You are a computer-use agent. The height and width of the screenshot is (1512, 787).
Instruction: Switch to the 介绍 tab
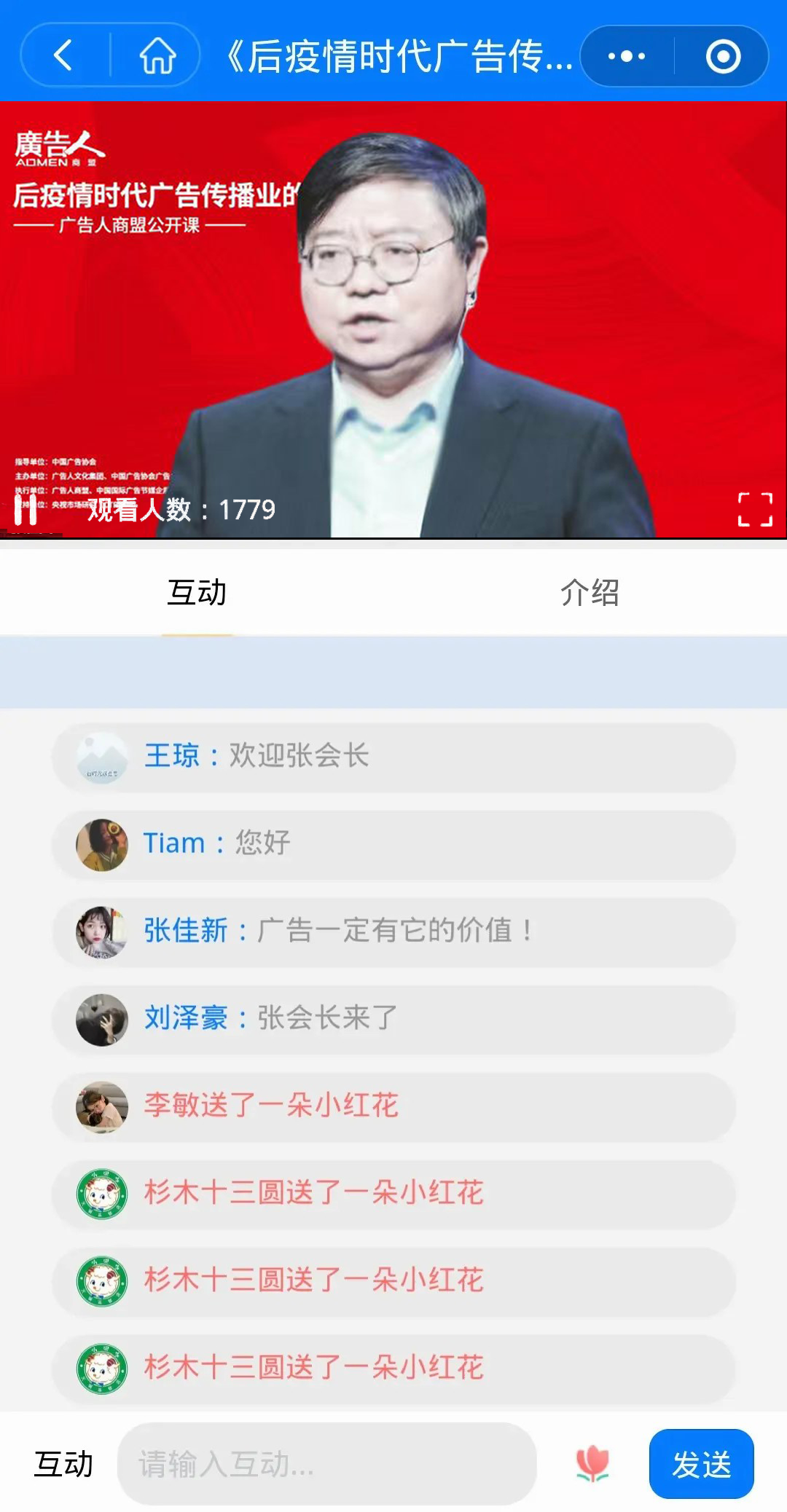(x=590, y=592)
